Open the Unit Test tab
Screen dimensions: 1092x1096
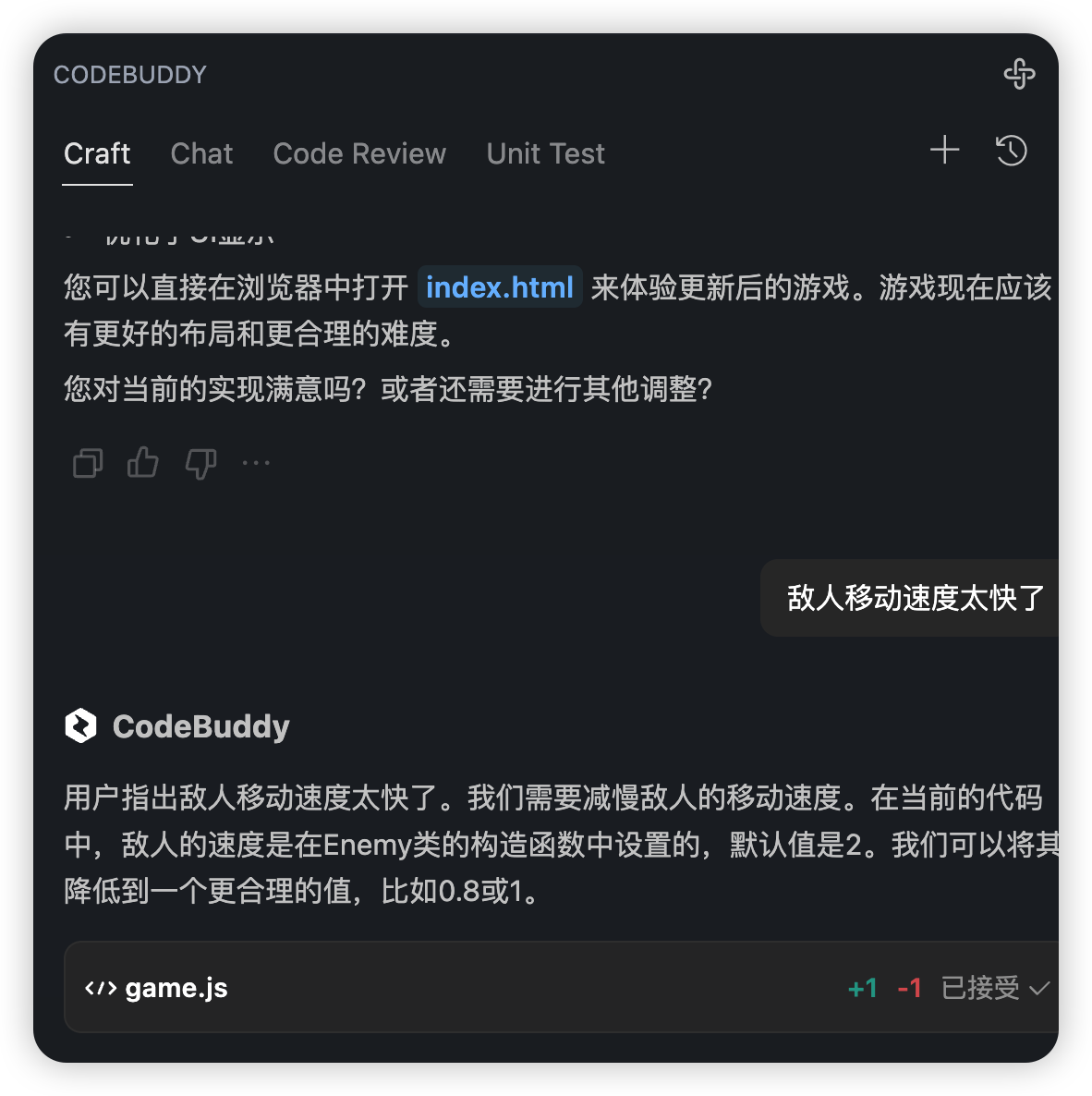coord(545,153)
